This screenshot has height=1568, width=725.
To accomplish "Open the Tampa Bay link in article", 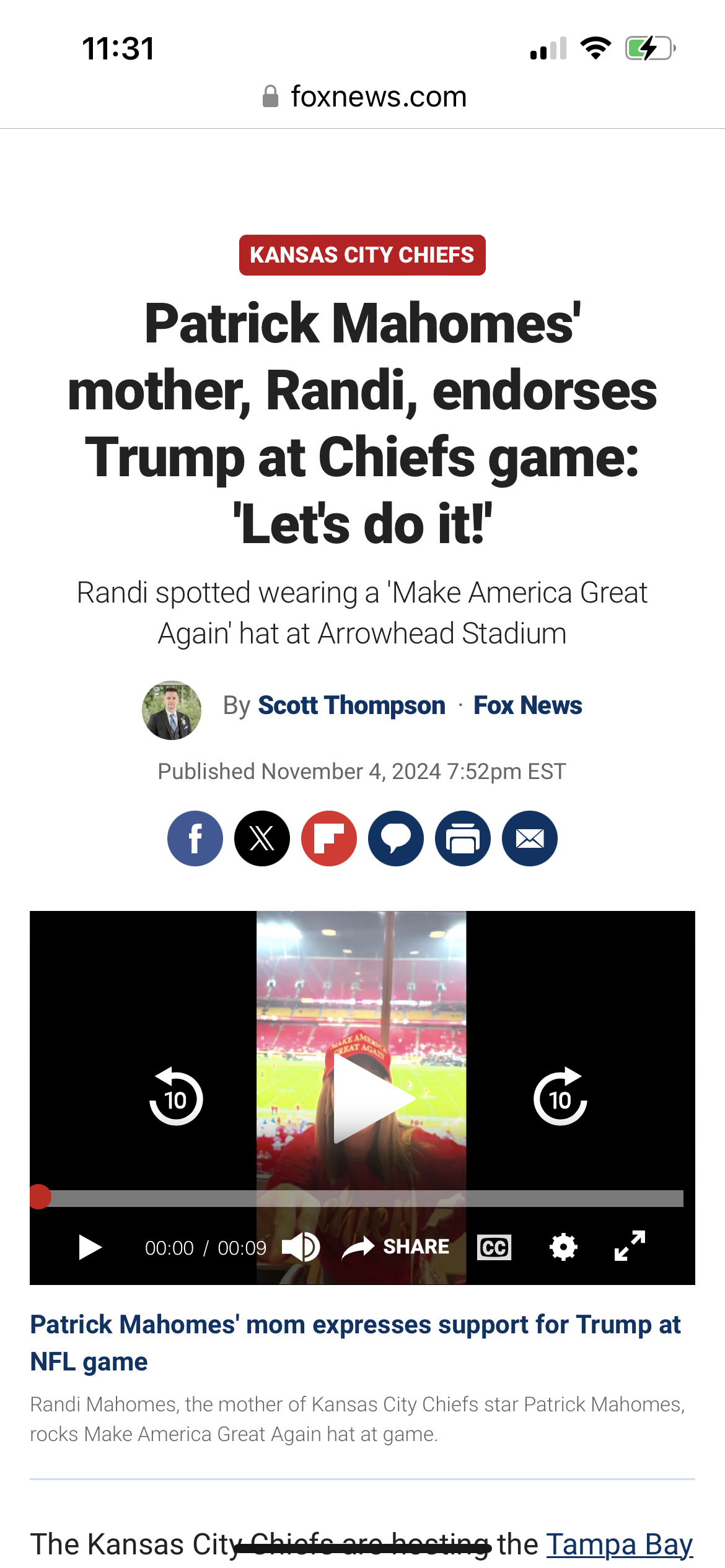I will [620, 1544].
